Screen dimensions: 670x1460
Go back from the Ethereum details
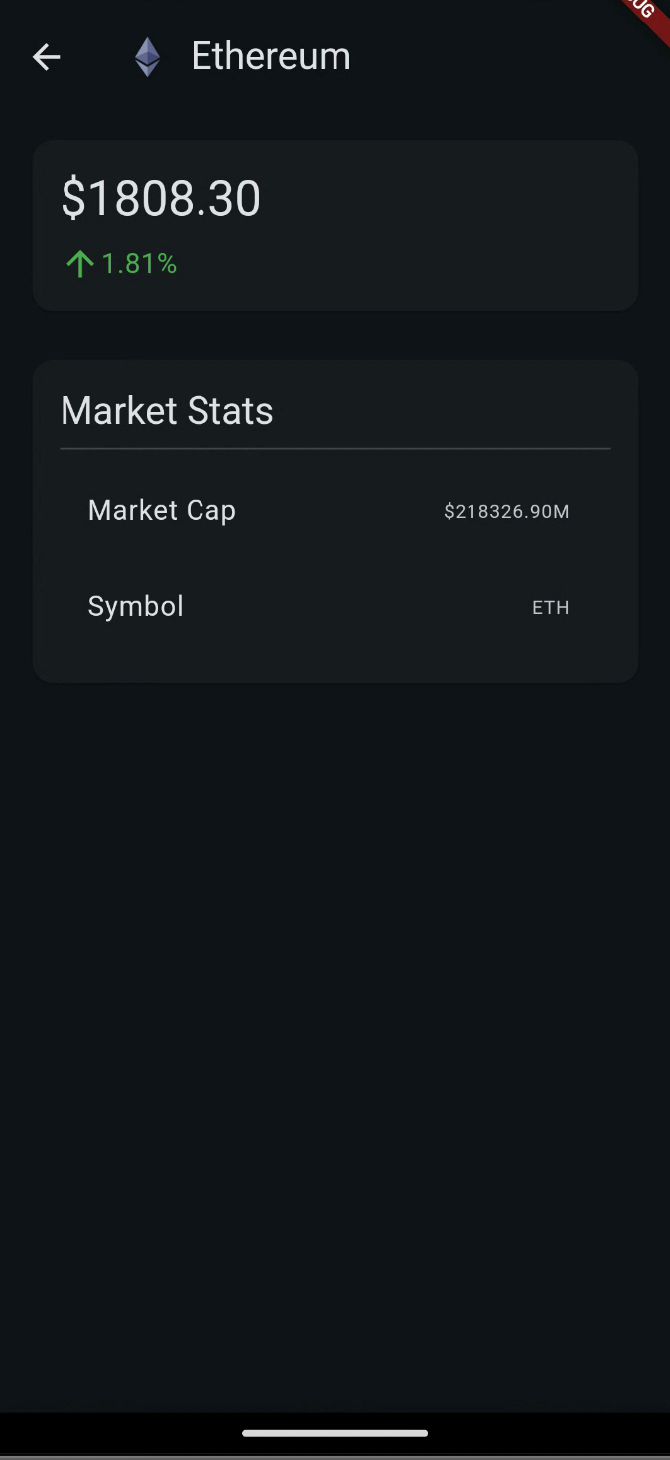point(47,58)
